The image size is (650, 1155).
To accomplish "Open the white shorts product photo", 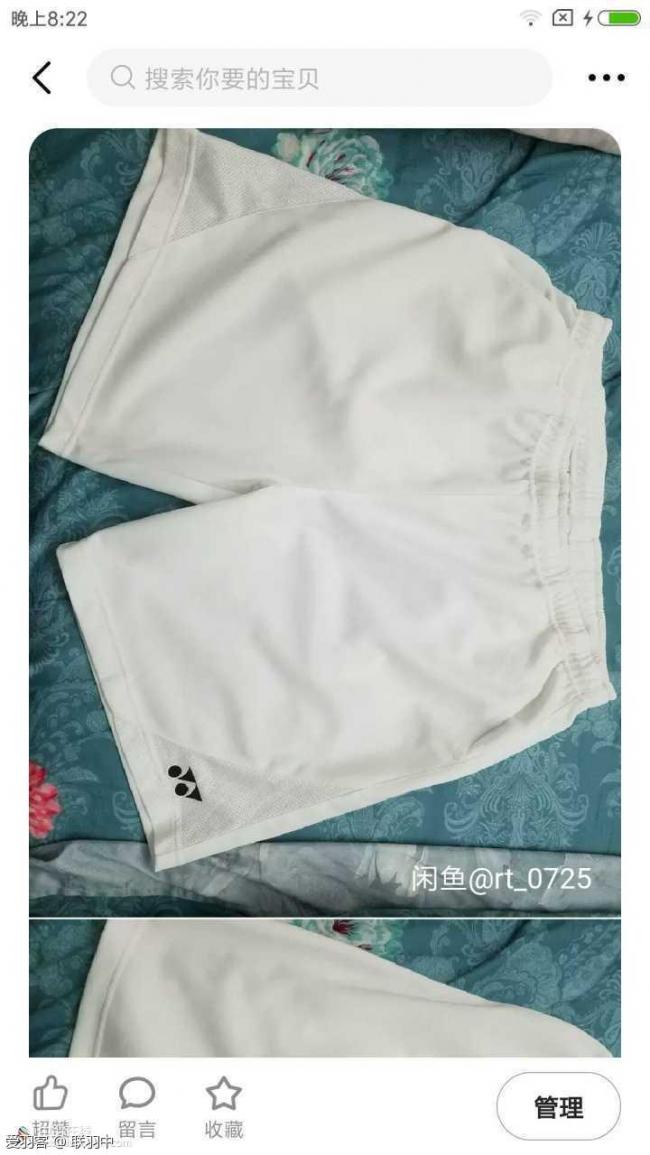I will pos(324,520).
